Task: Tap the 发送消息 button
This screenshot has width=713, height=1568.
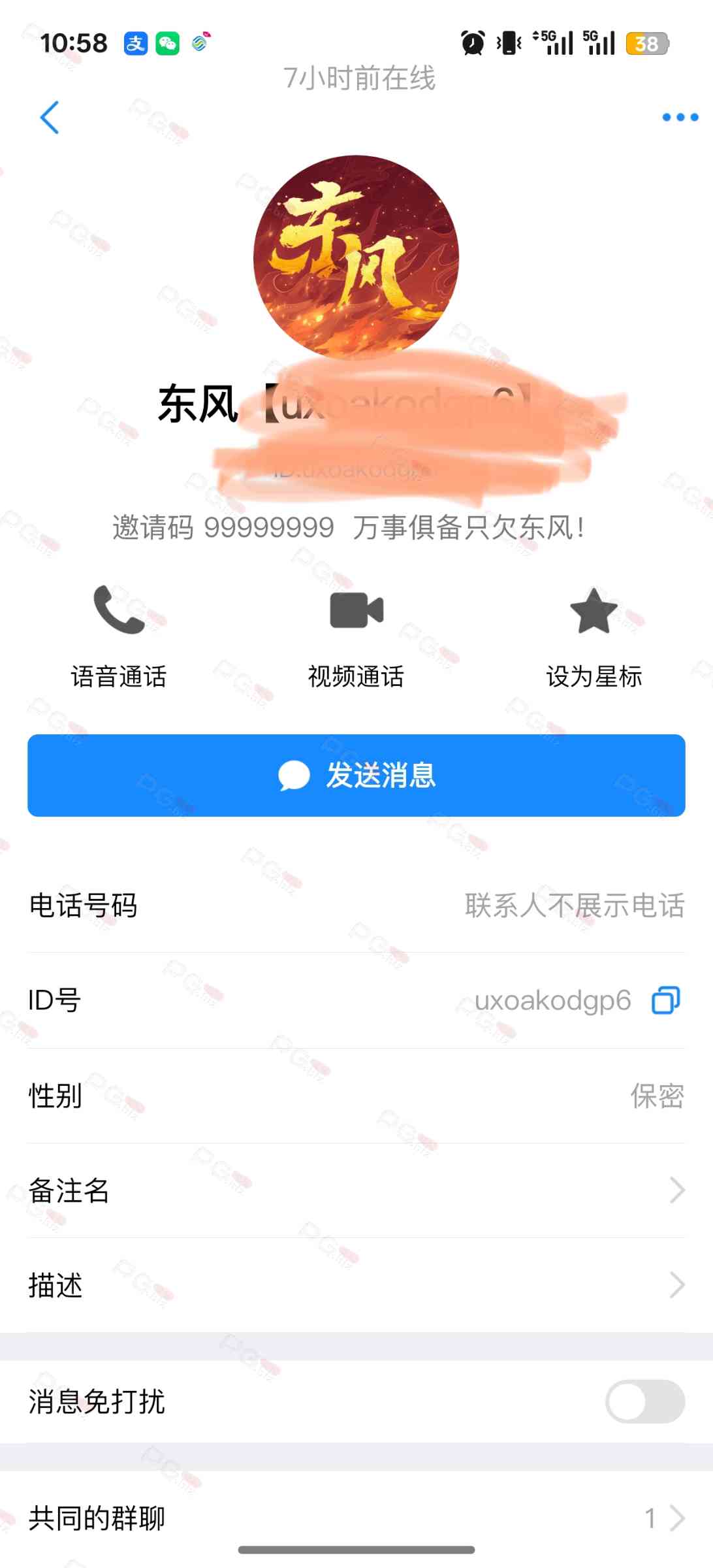Action: point(356,776)
